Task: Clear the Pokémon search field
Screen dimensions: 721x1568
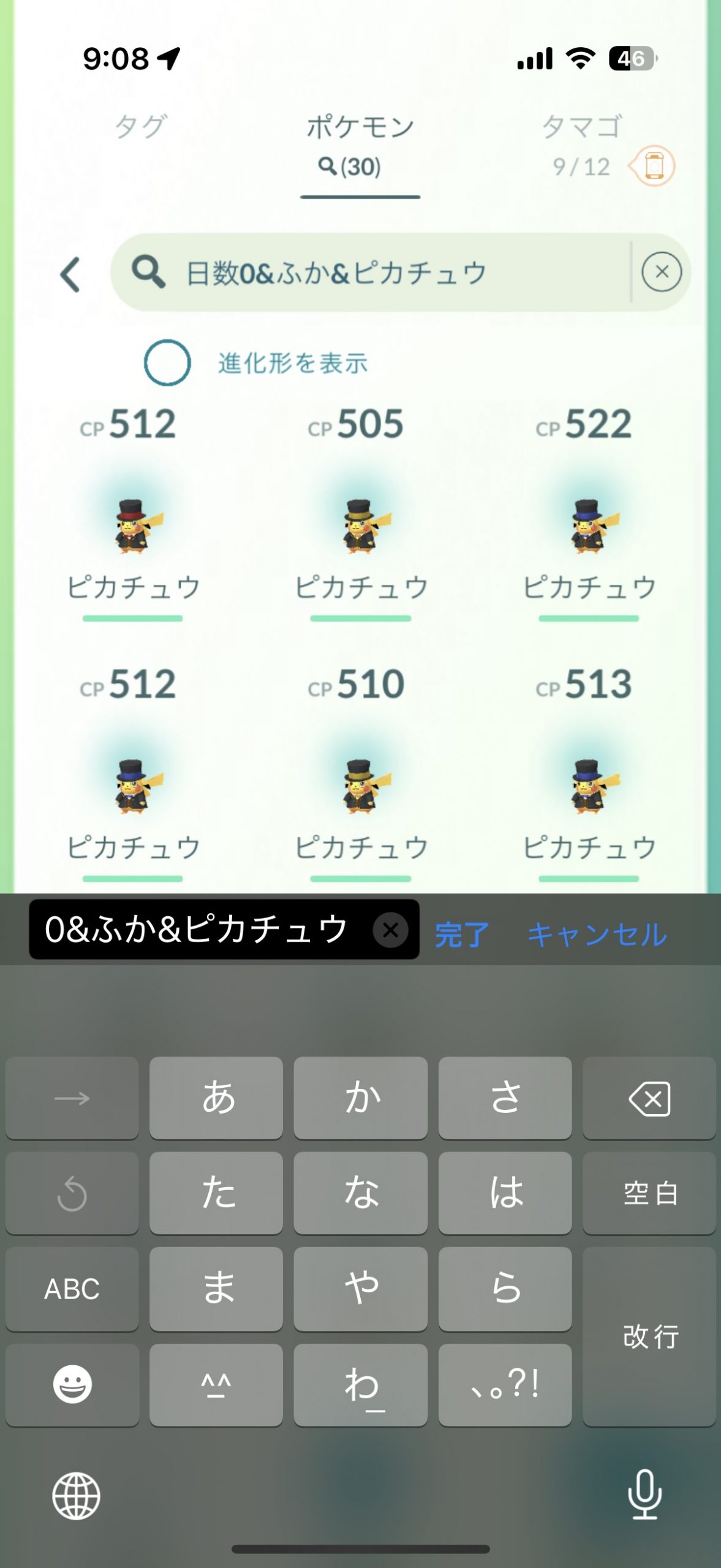Action: (x=661, y=272)
